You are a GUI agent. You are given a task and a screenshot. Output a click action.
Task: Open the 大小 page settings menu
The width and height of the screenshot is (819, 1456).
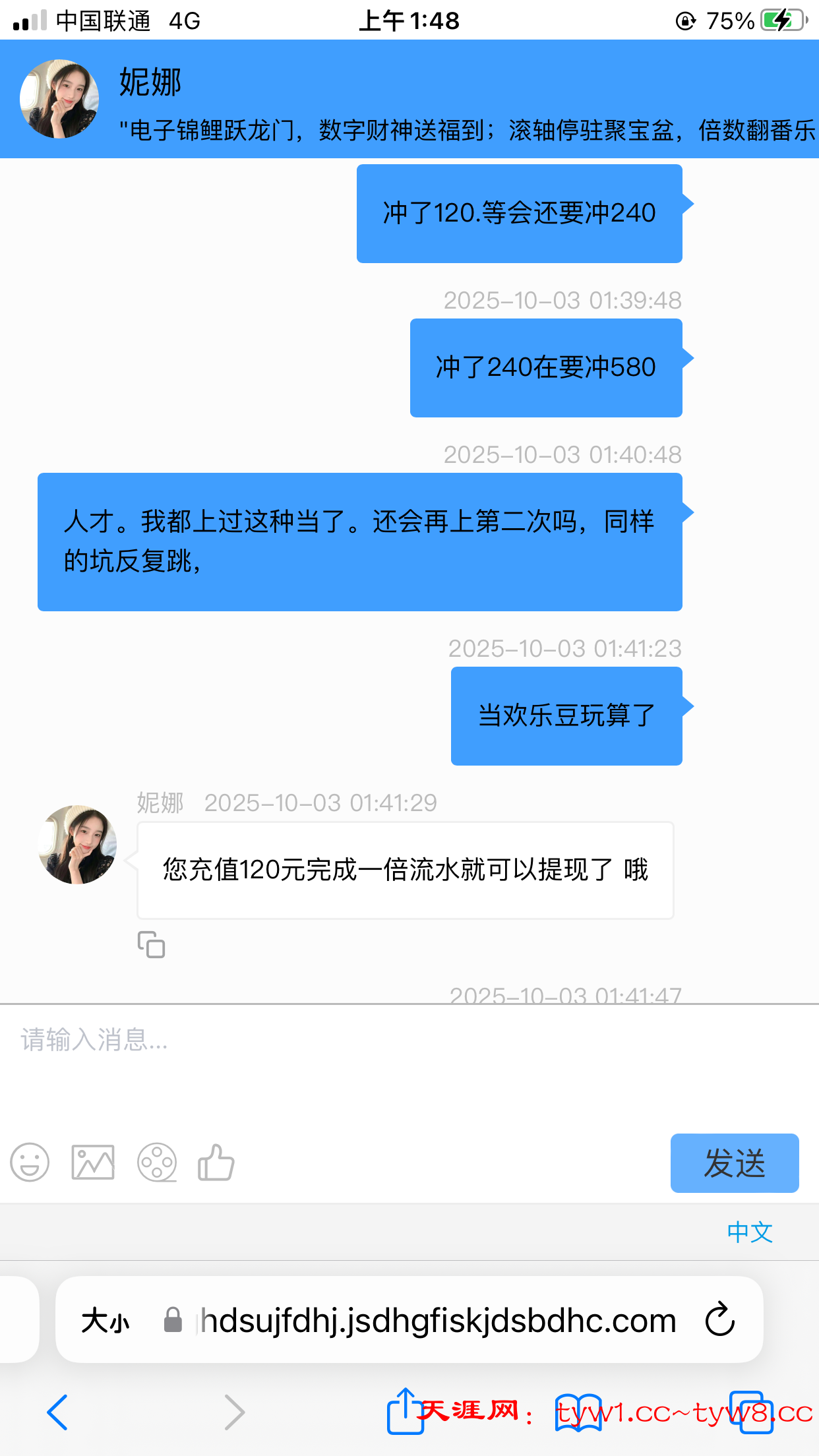tap(106, 1319)
